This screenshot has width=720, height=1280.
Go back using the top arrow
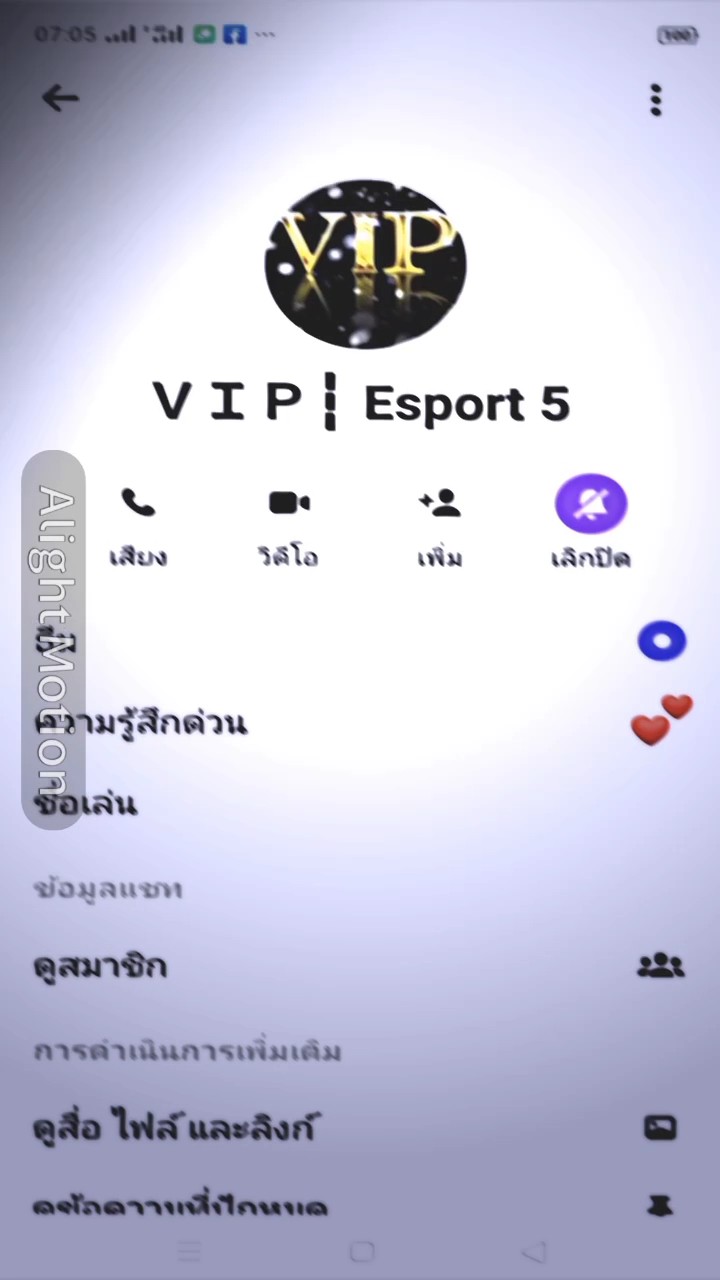[60, 98]
